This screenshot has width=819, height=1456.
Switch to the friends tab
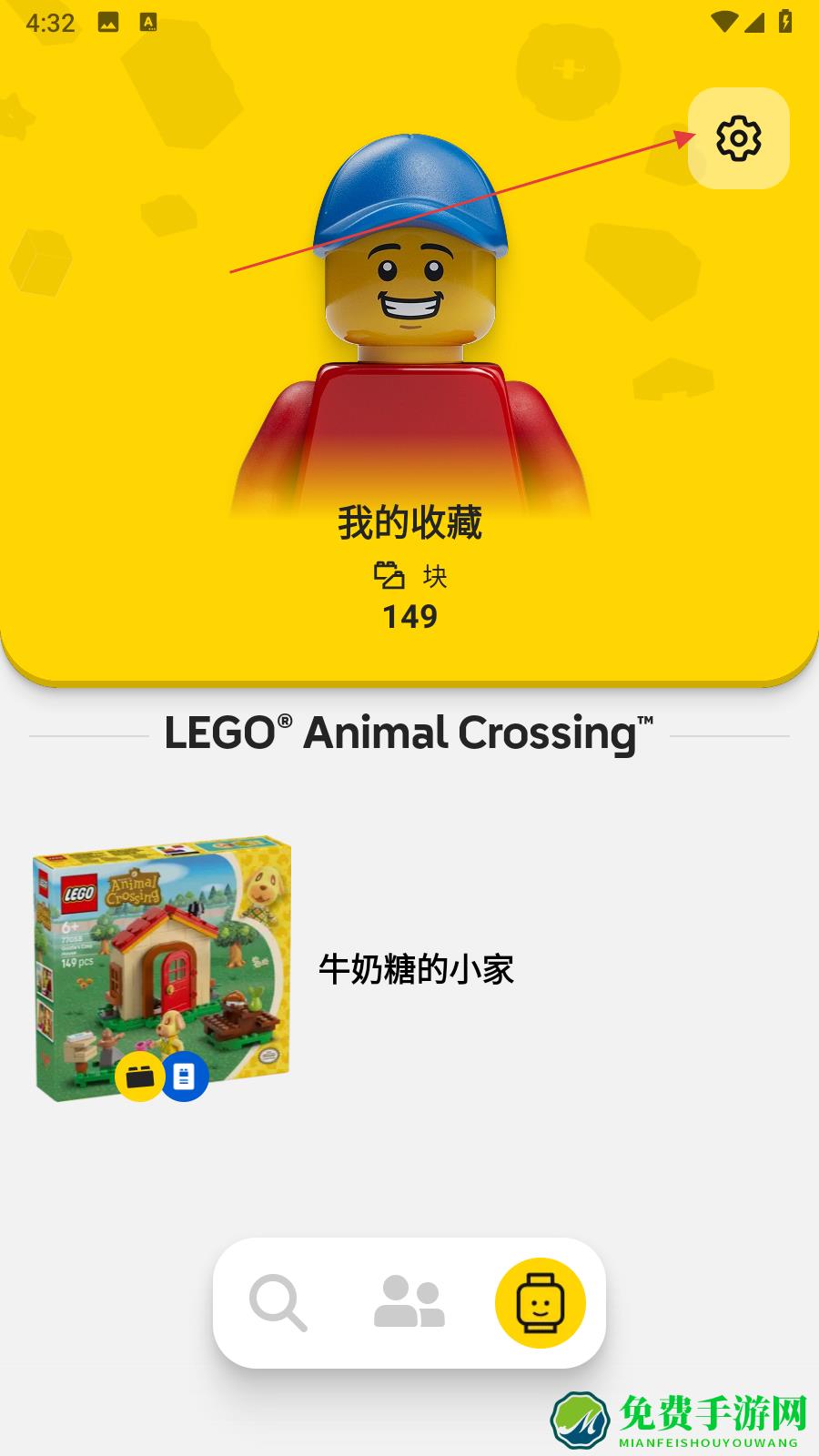409,1303
